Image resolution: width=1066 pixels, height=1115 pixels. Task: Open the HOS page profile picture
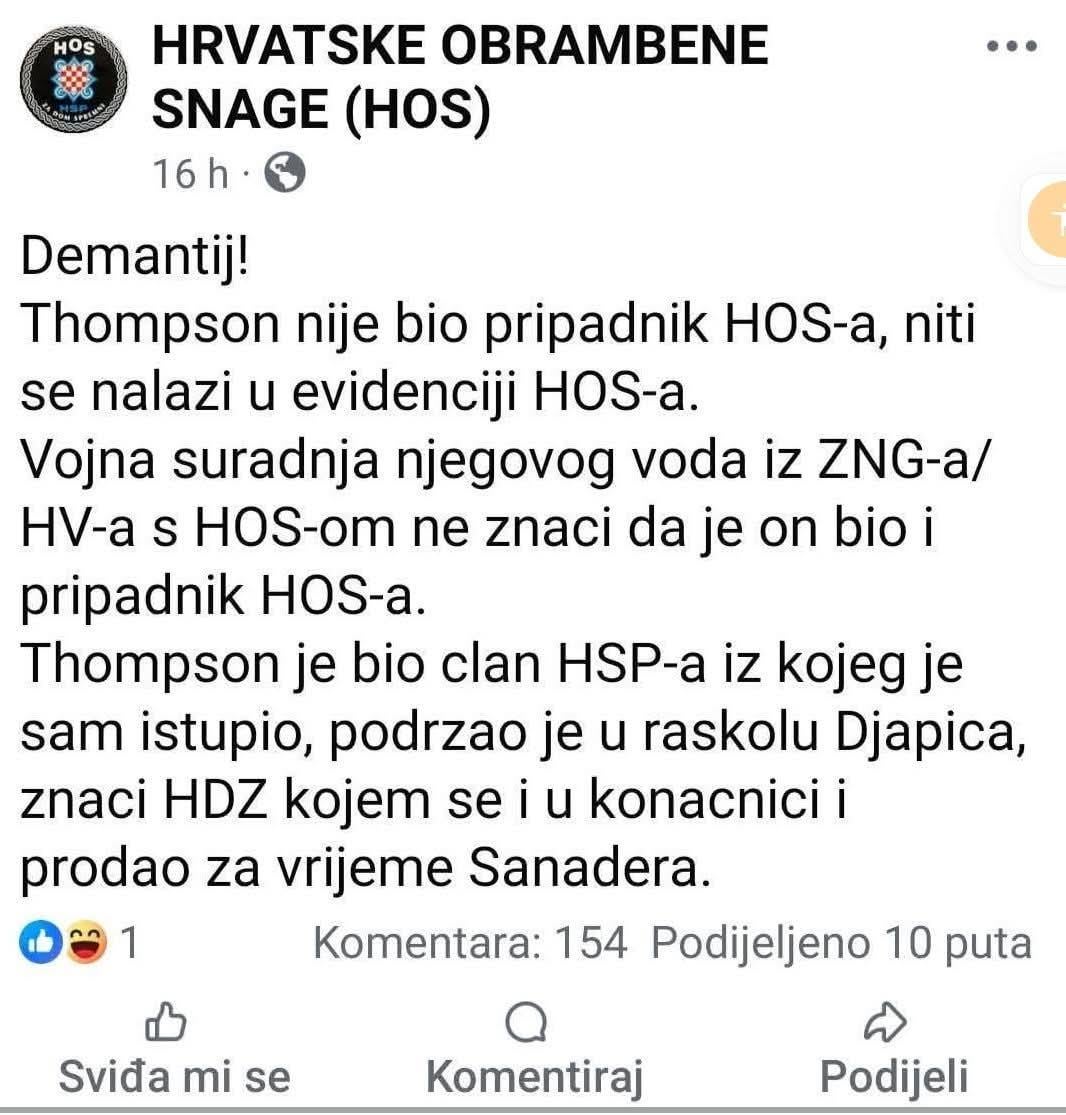tap(74, 80)
